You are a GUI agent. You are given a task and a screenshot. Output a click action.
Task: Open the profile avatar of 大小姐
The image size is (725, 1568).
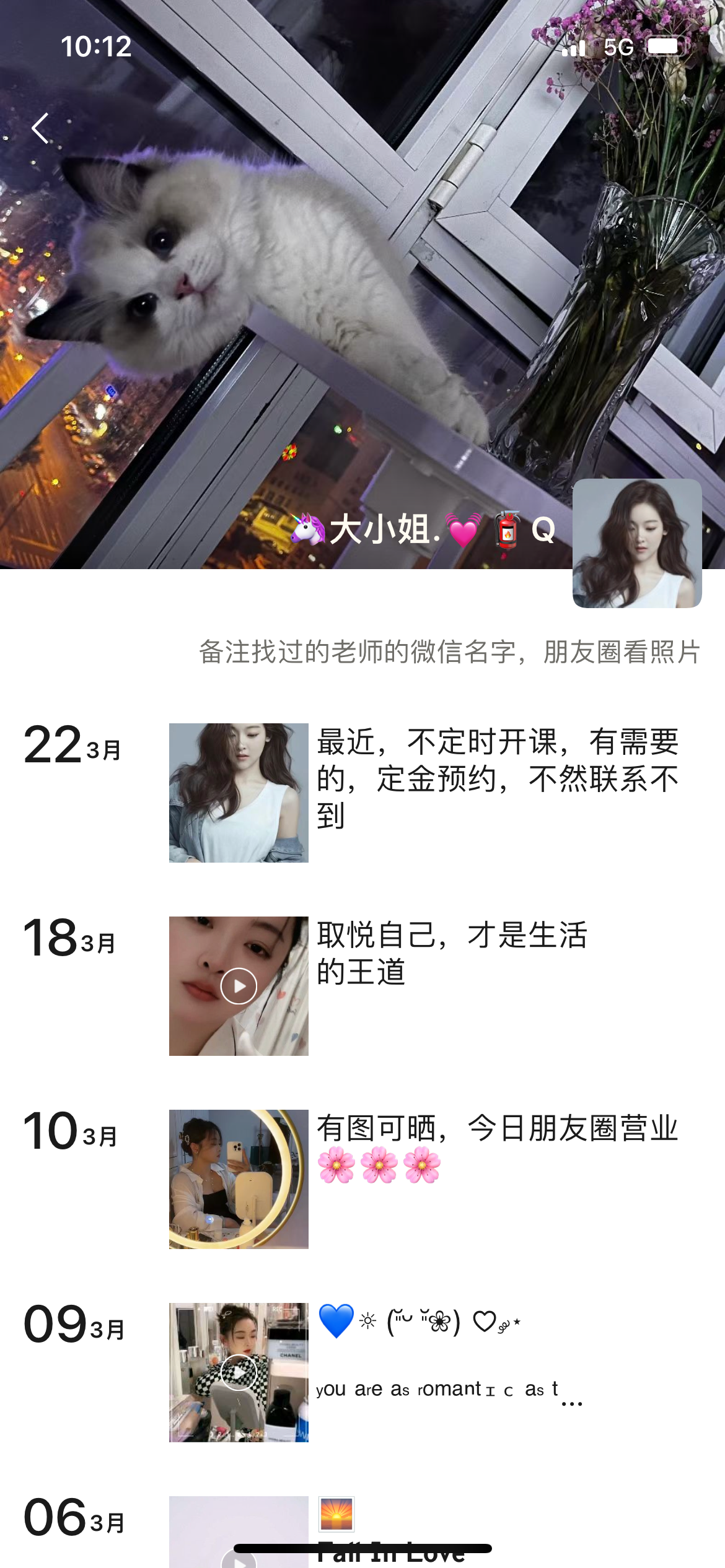(x=636, y=543)
